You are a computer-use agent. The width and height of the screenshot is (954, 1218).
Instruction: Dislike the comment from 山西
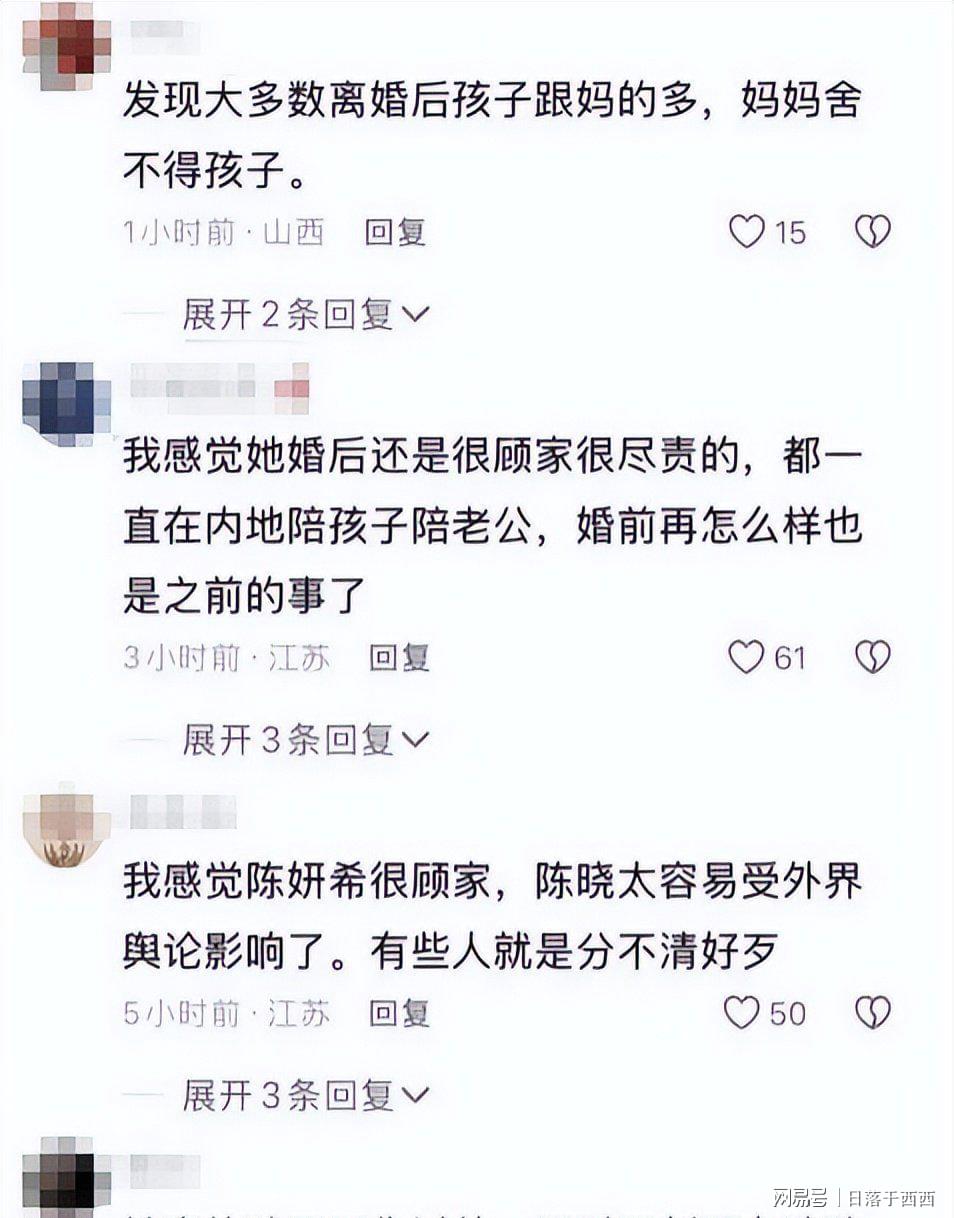(x=872, y=232)
